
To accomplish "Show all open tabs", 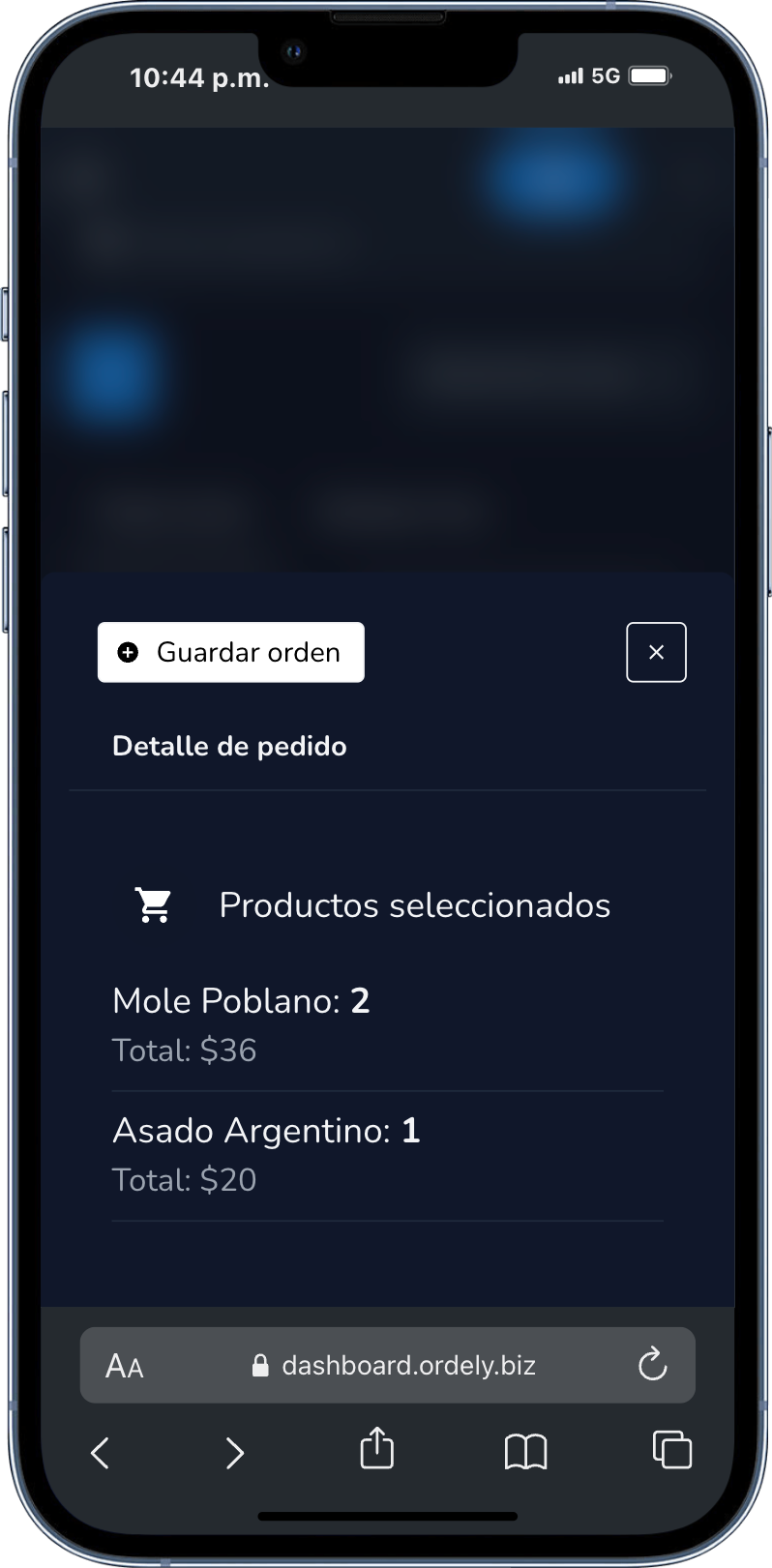I will click(672, 1450).
